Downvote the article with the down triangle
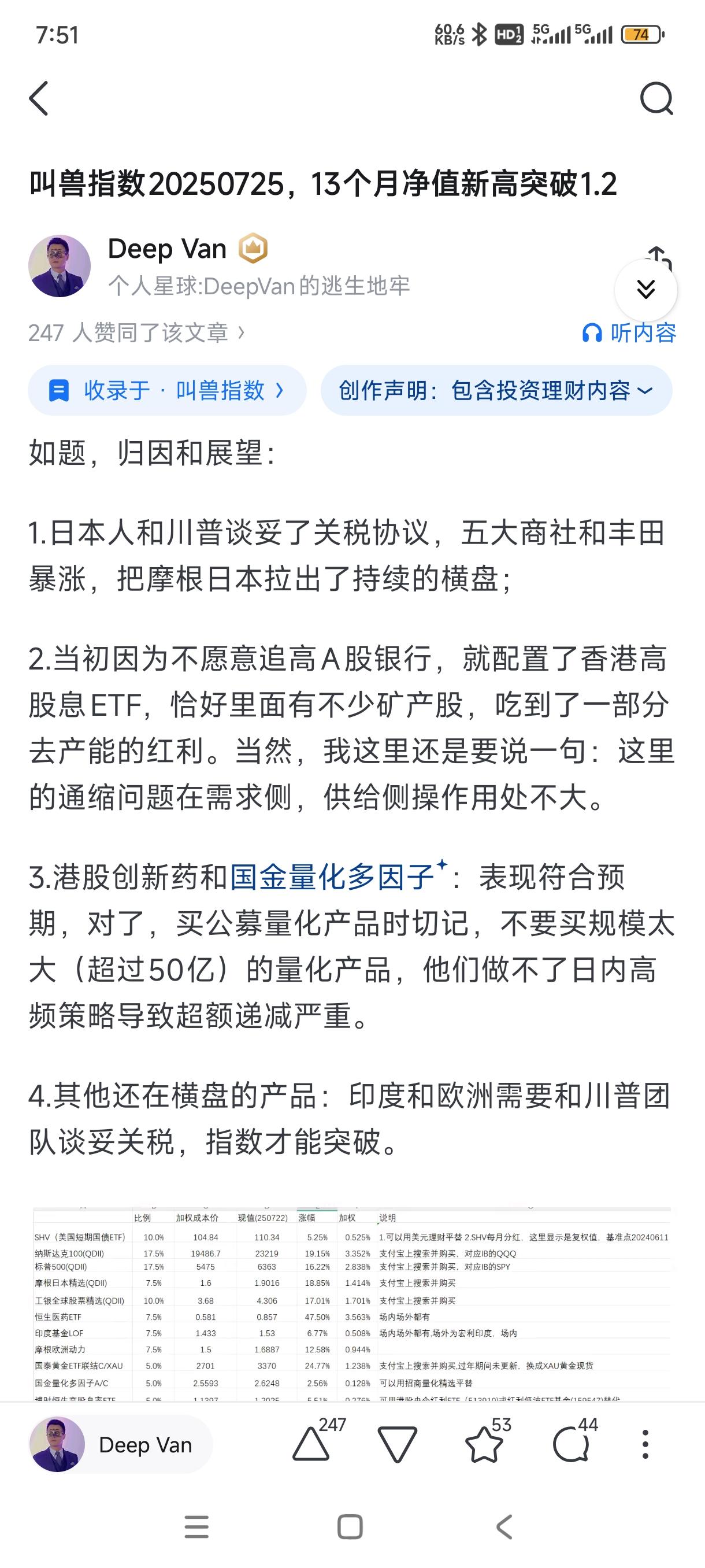This screenshot has width=705, height=1568. 397,1444
